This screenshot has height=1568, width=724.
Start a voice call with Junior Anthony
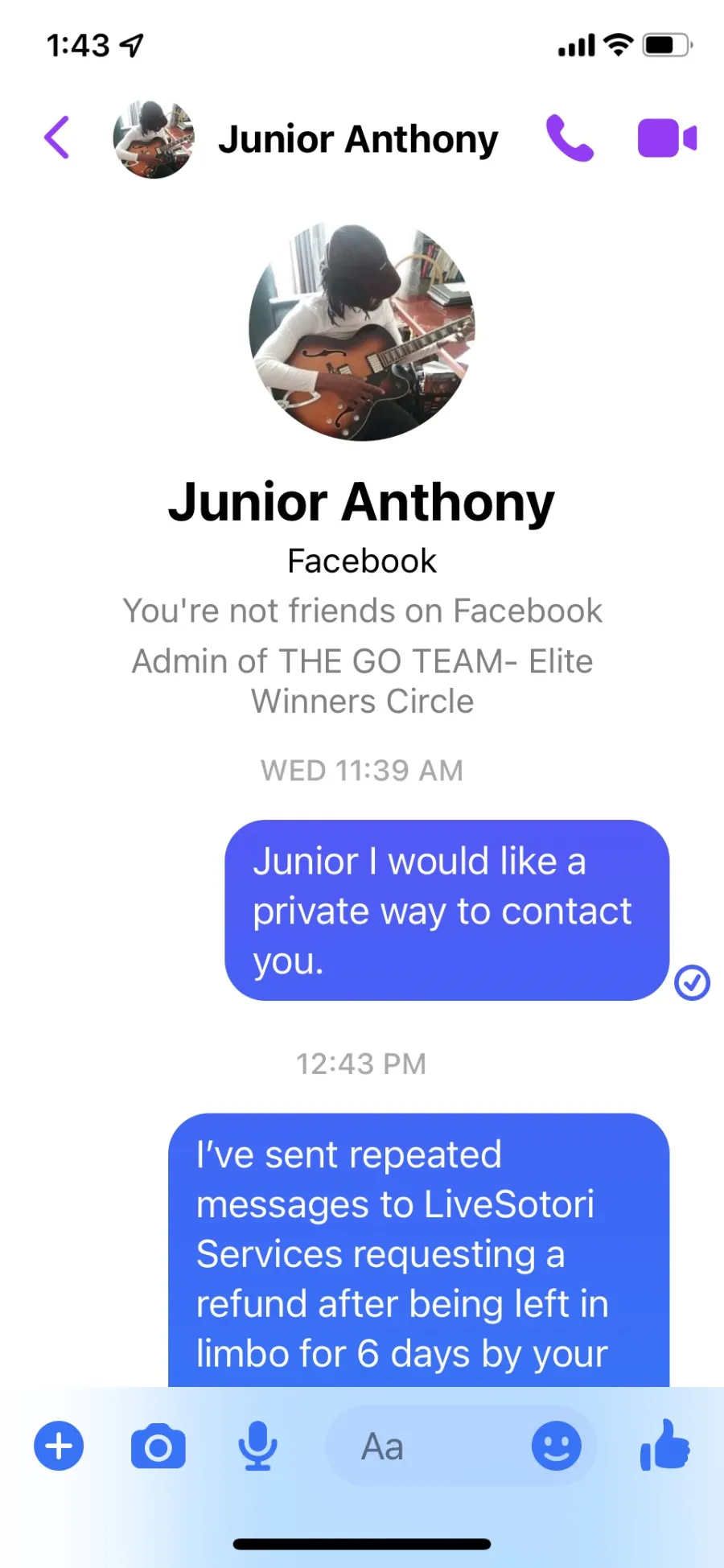coord(570,138)
